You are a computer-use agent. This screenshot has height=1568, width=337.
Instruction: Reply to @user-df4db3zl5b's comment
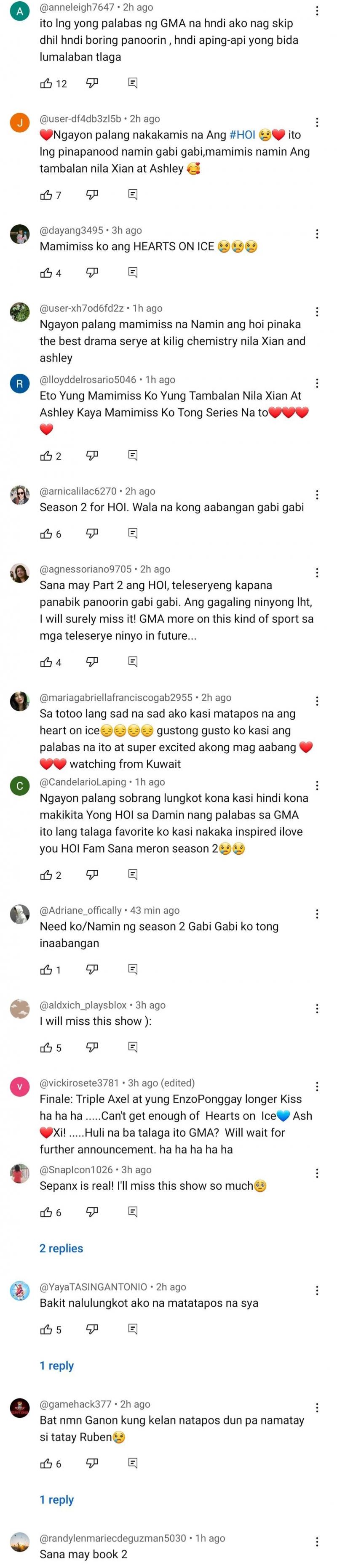point(133,195)
